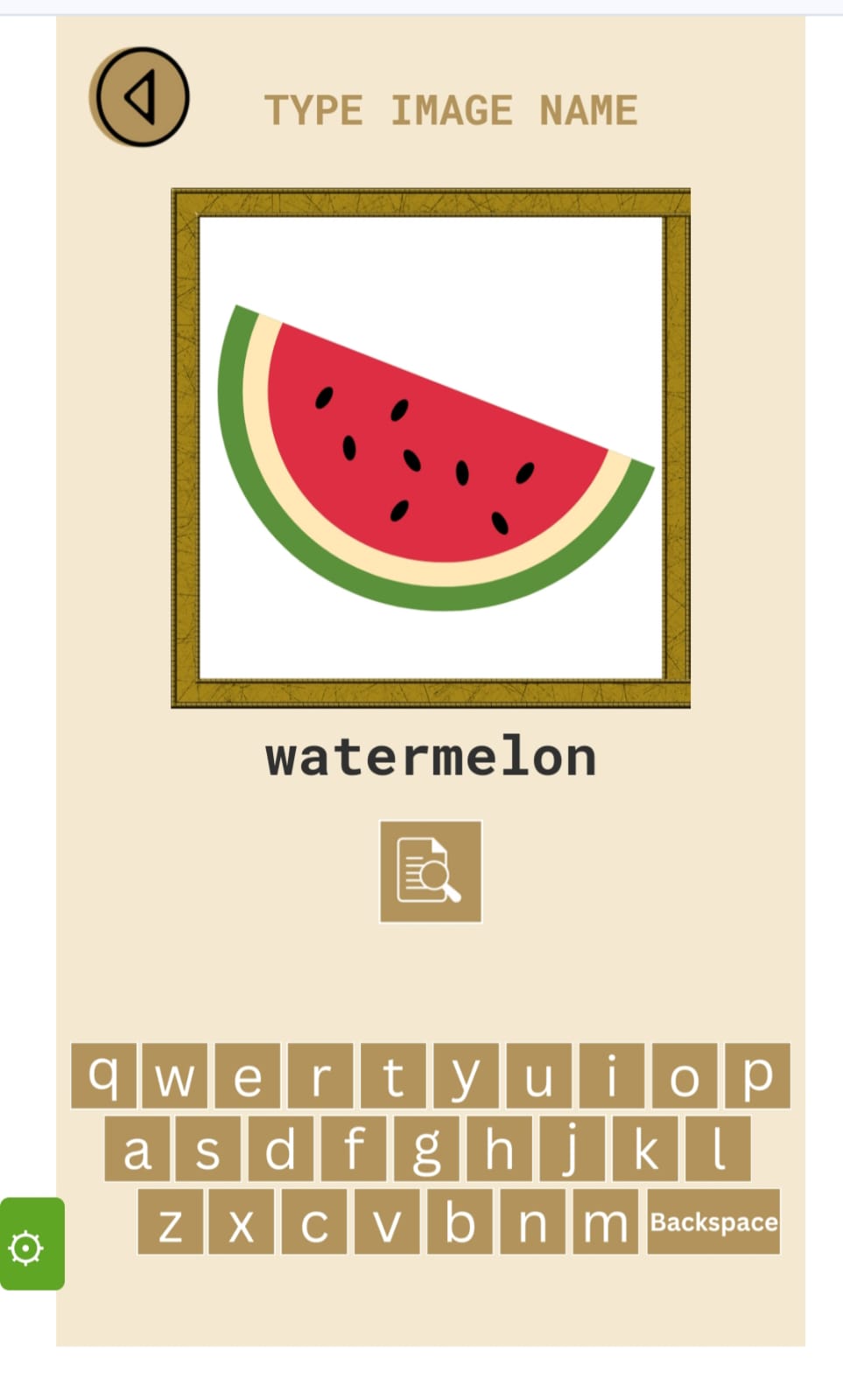This screenshot has width=843, height=1400.
Task: Select the letter g key
Action: pos(426,1149)
